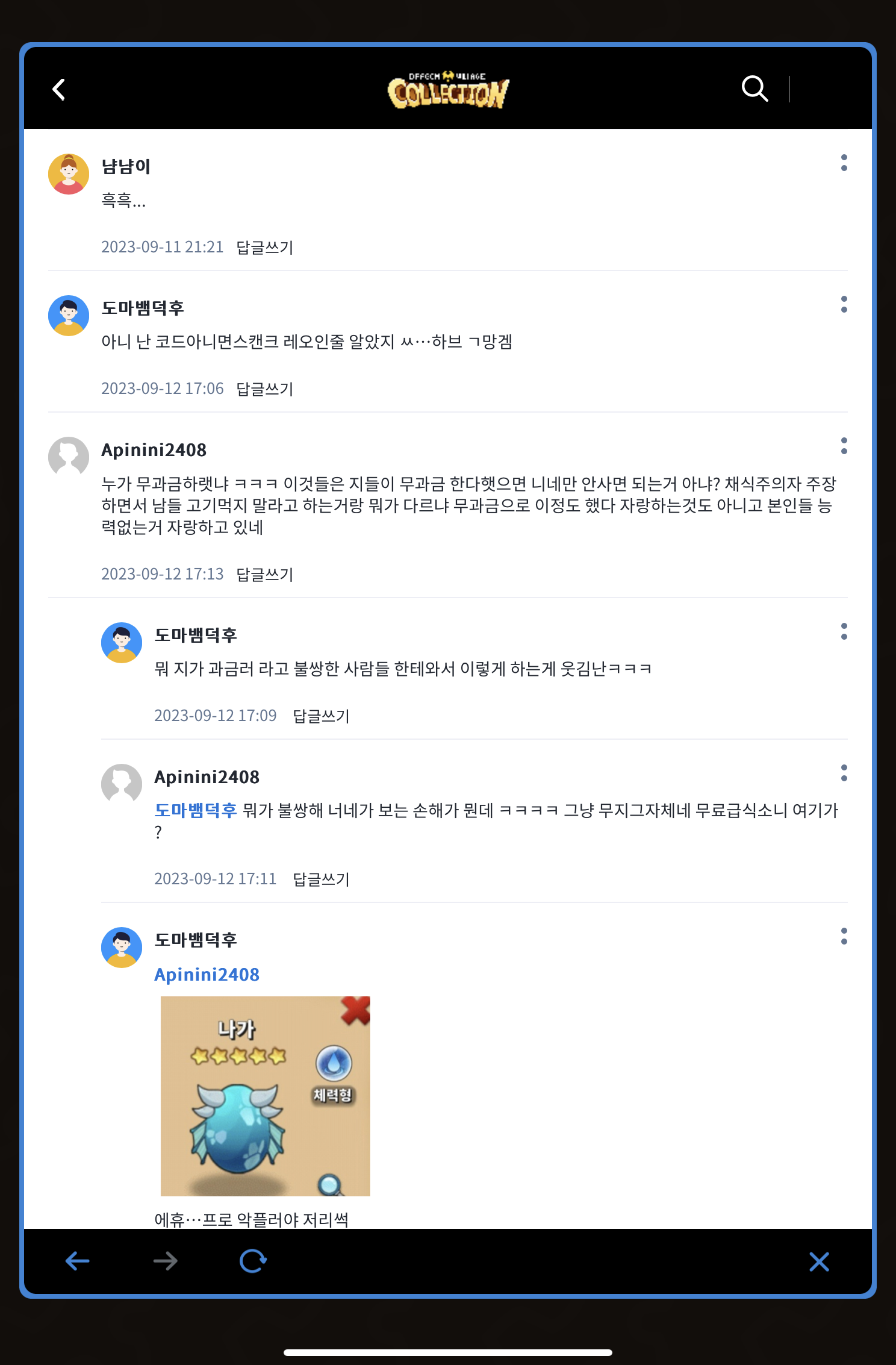
Task: Open the options menu on the 17:09 reply
Action: 844,631
